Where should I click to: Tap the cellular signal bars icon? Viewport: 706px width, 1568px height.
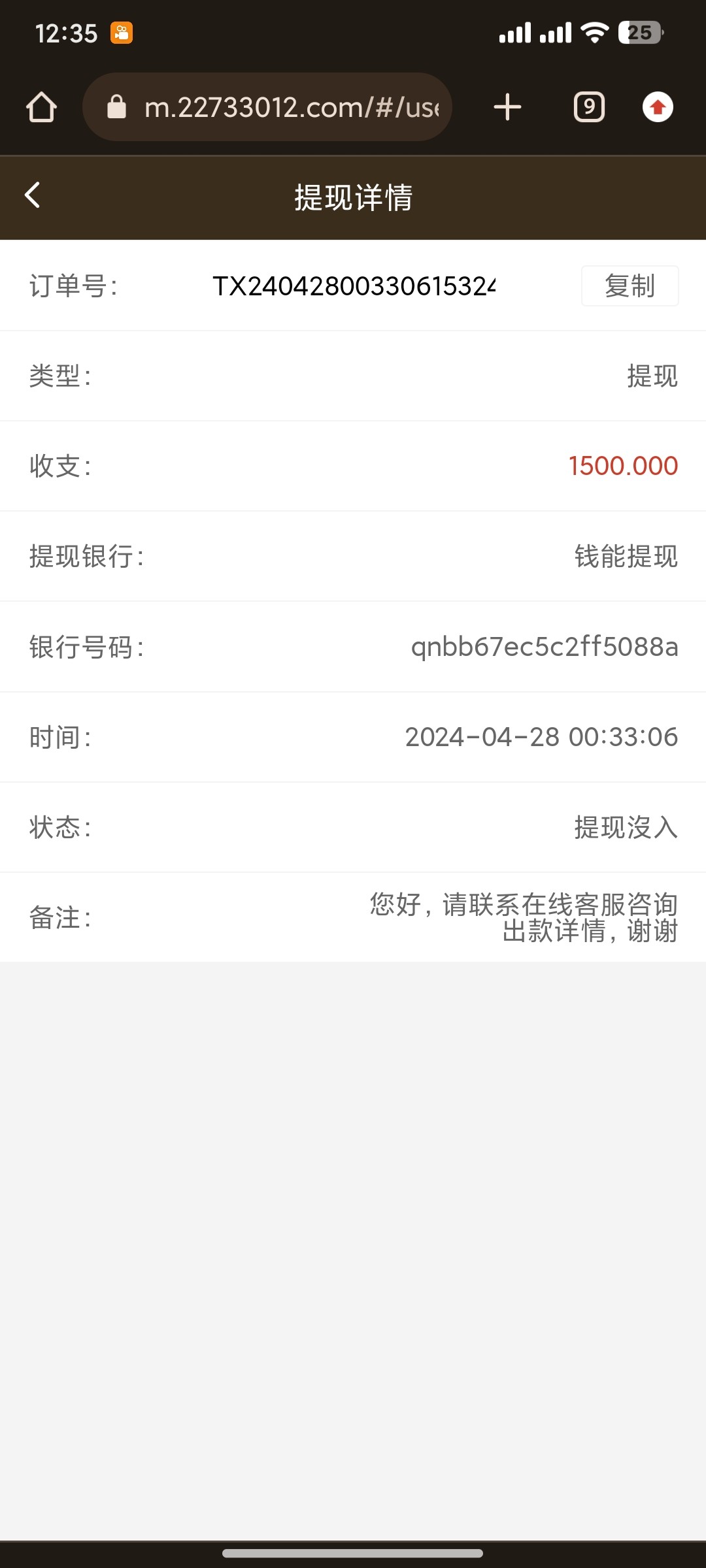tap(516, 31)
